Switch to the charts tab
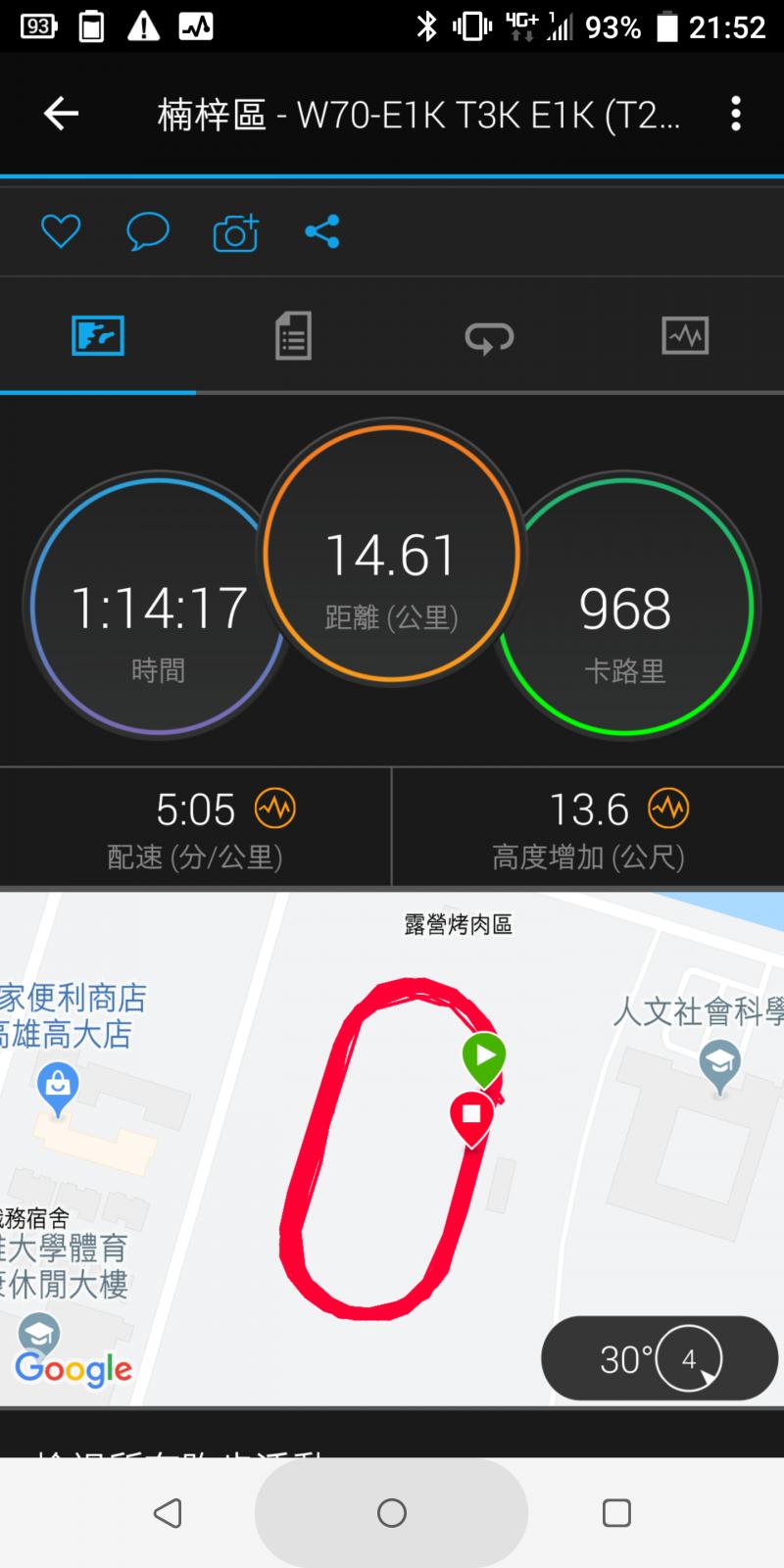 [x=685, y=336]
